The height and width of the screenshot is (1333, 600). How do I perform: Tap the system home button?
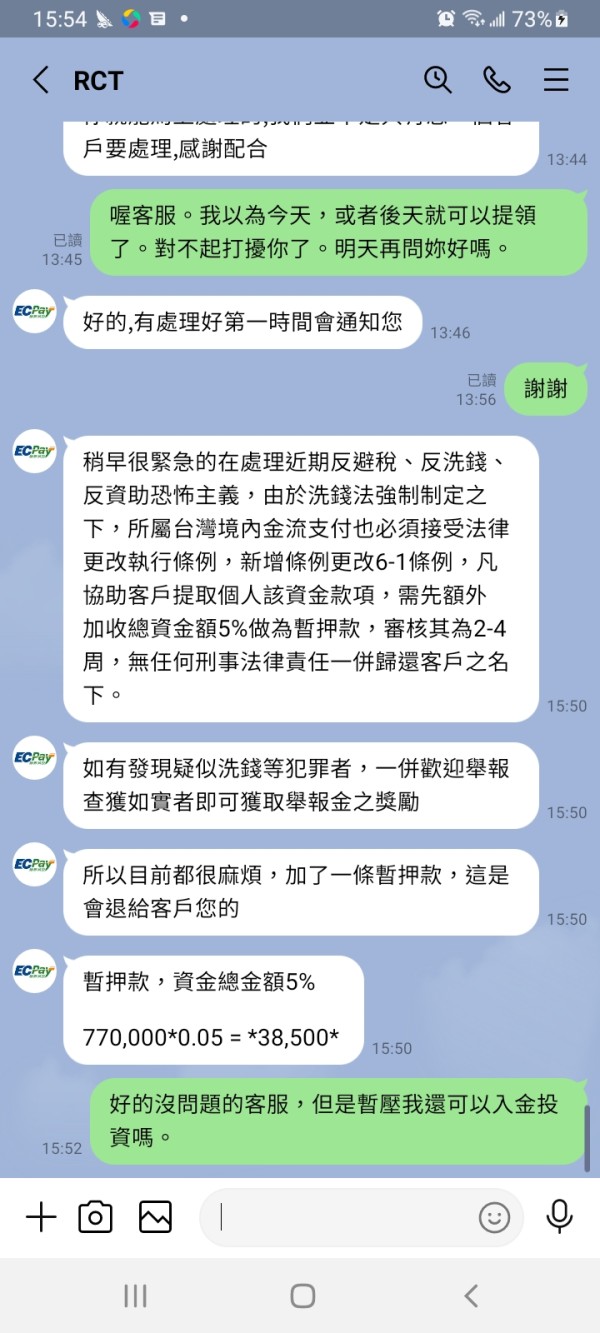click(x=302, y=1296)
